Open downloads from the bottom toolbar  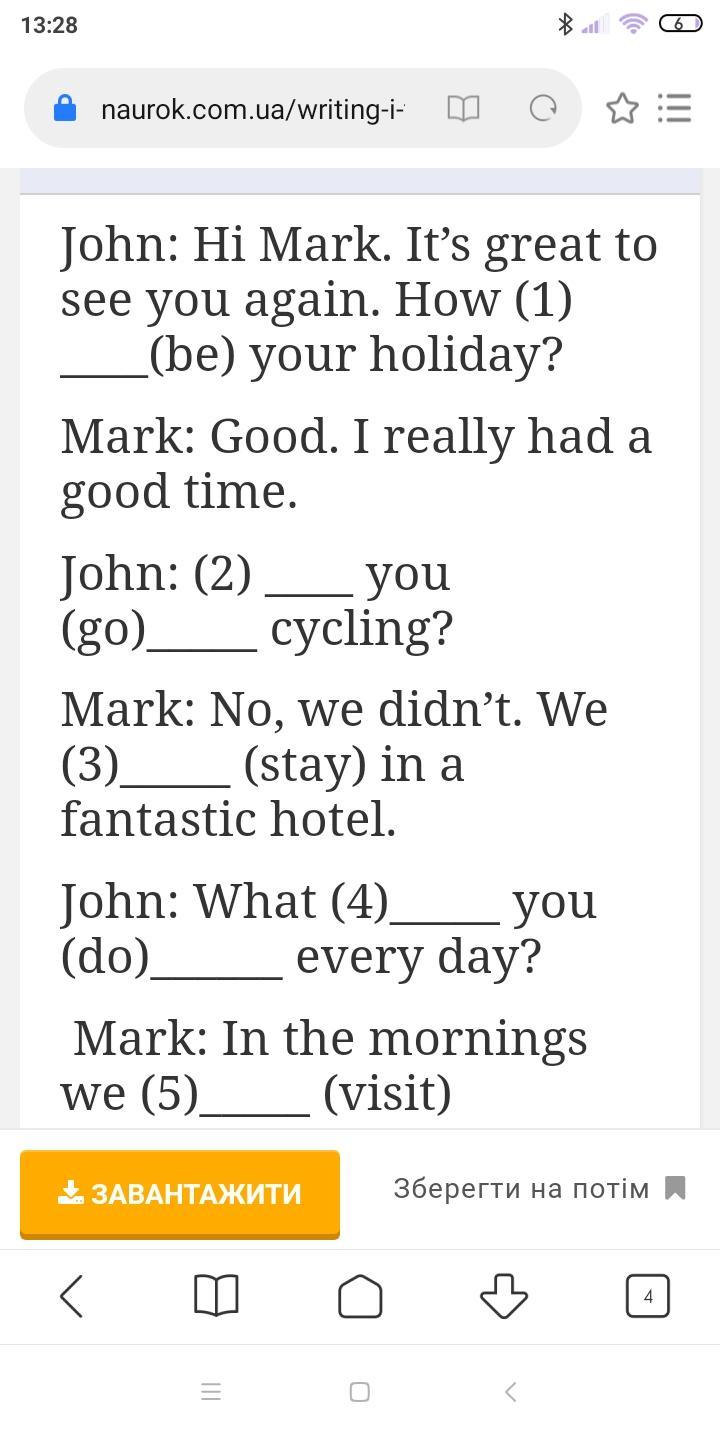pyautogui.click(x=504, y=1296)
